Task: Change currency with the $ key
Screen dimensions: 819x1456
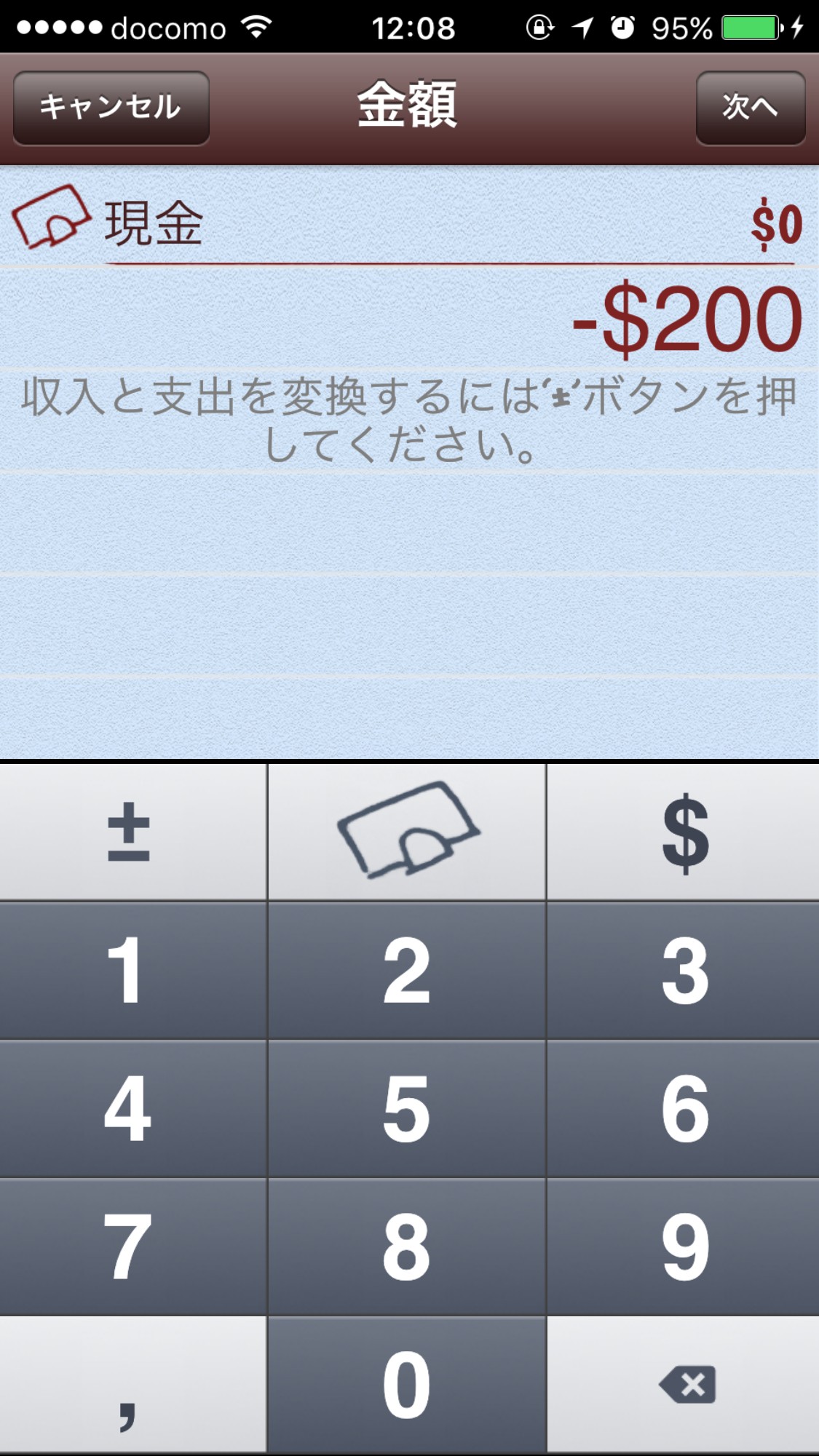Action: tap(684, 831)
